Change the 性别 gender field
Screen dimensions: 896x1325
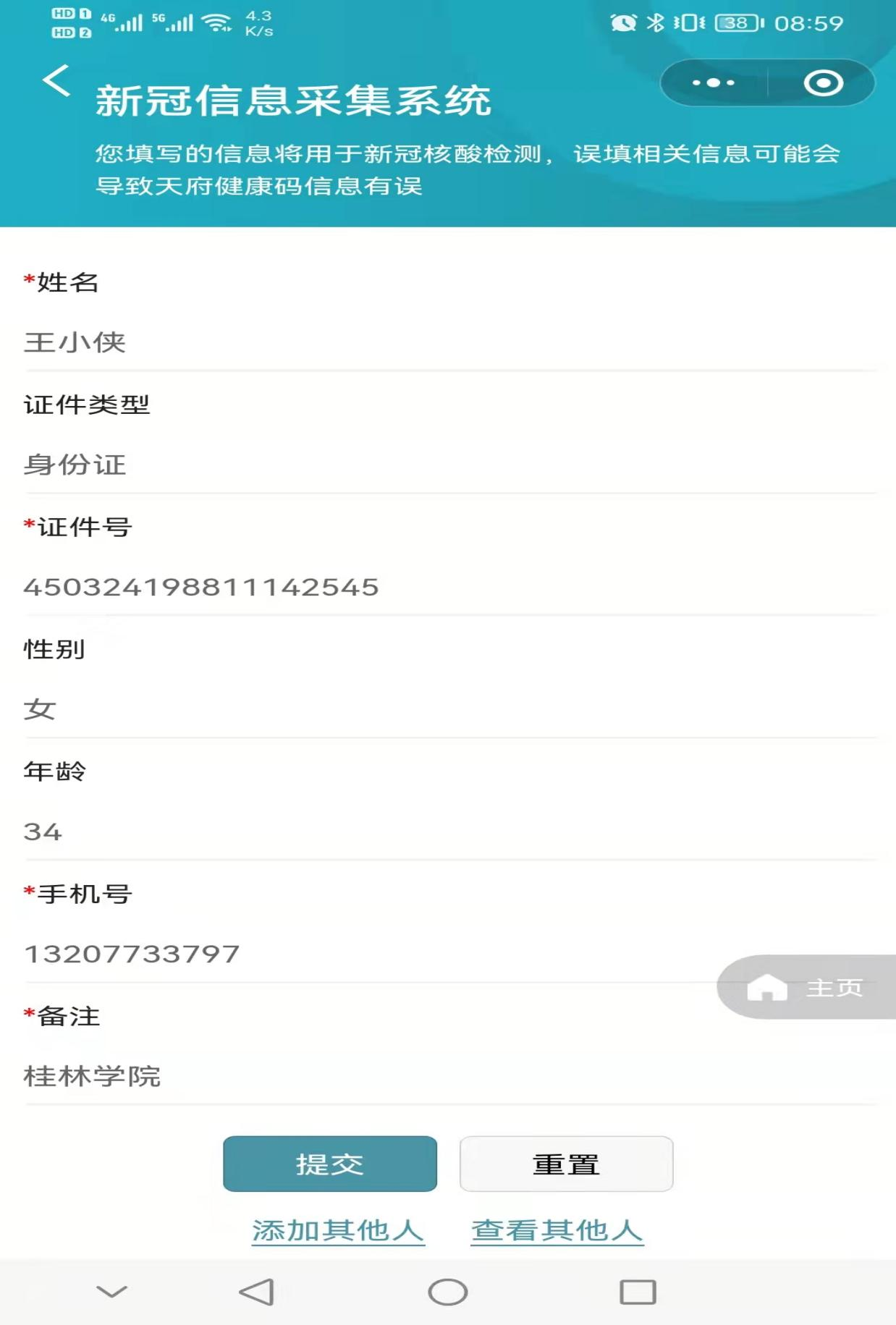tap(449, 709)
